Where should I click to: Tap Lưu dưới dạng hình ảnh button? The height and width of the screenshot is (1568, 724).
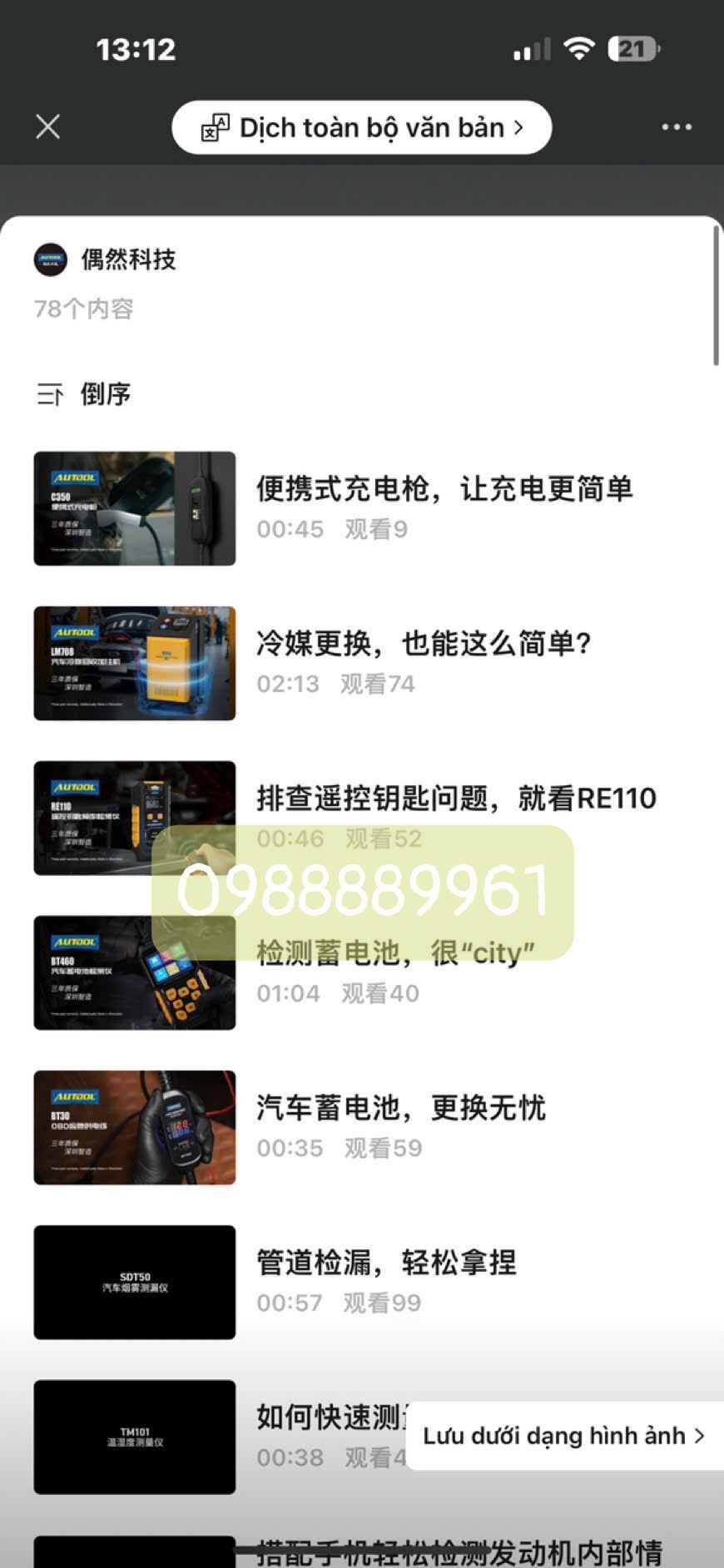tap(563, 1436)
